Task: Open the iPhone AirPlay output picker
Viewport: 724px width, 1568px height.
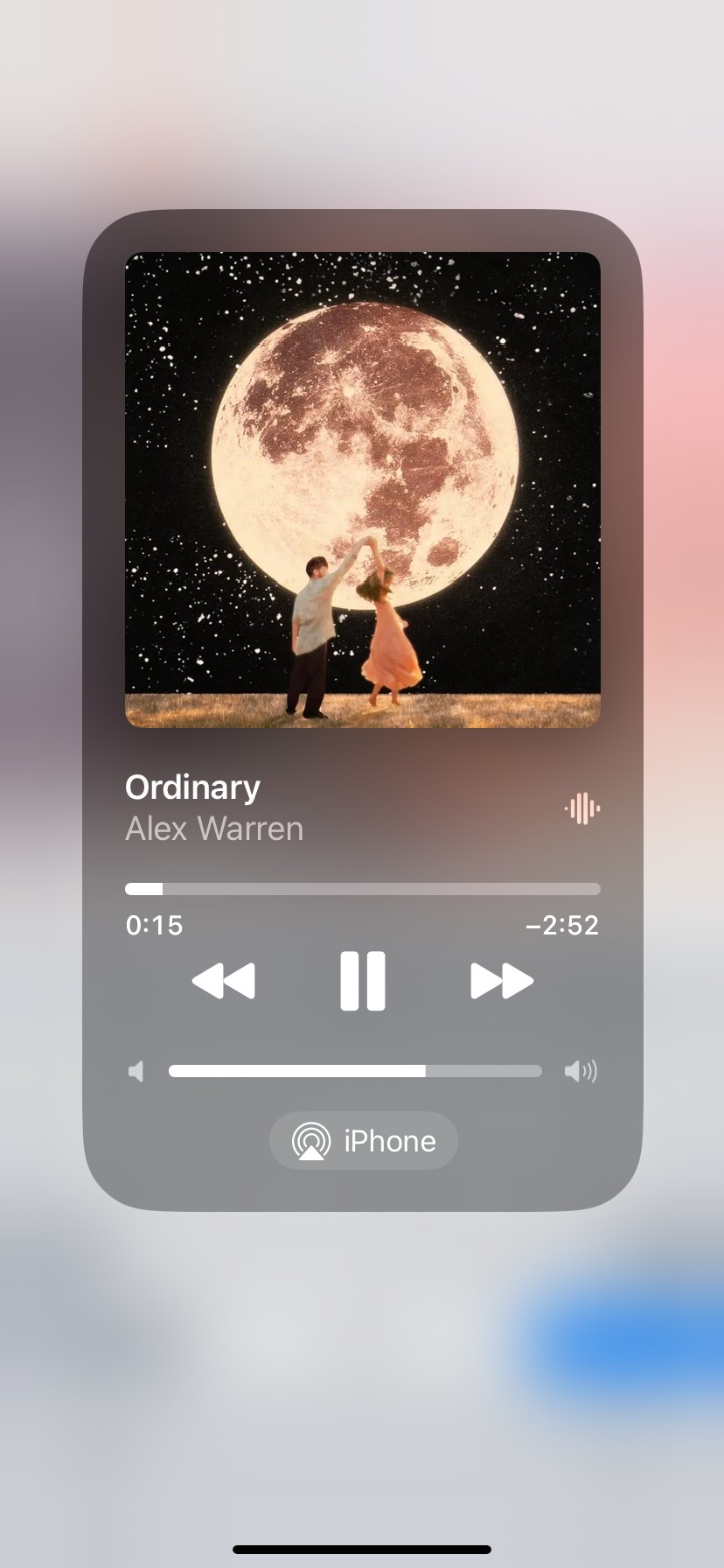Action: pyautogui.click(x=363, y=1141)
